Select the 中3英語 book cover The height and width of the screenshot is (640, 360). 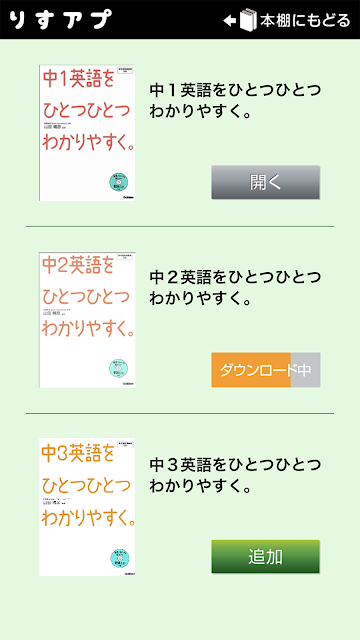point(87,507)
